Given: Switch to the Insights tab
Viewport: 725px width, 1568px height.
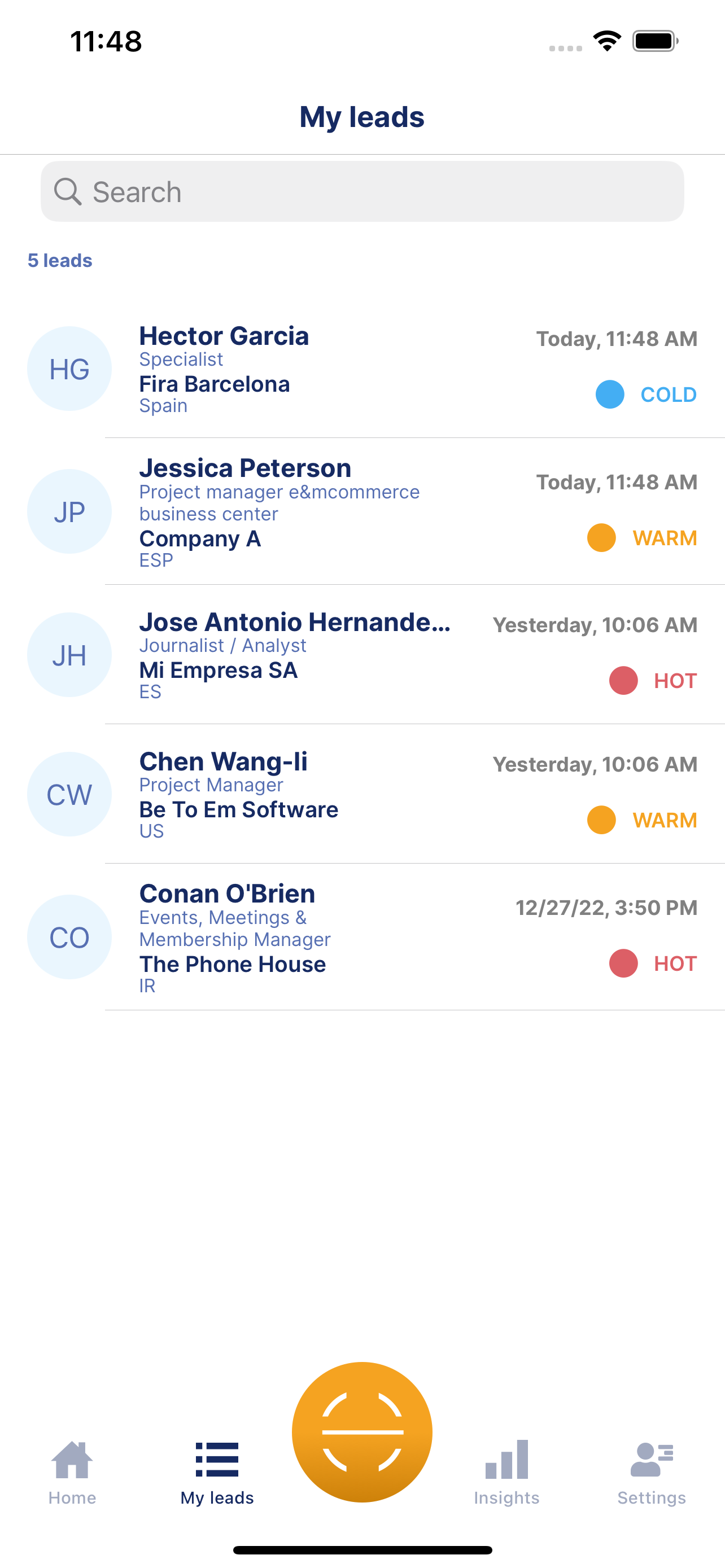Looking at the screenshot, I should [507, 1473].
